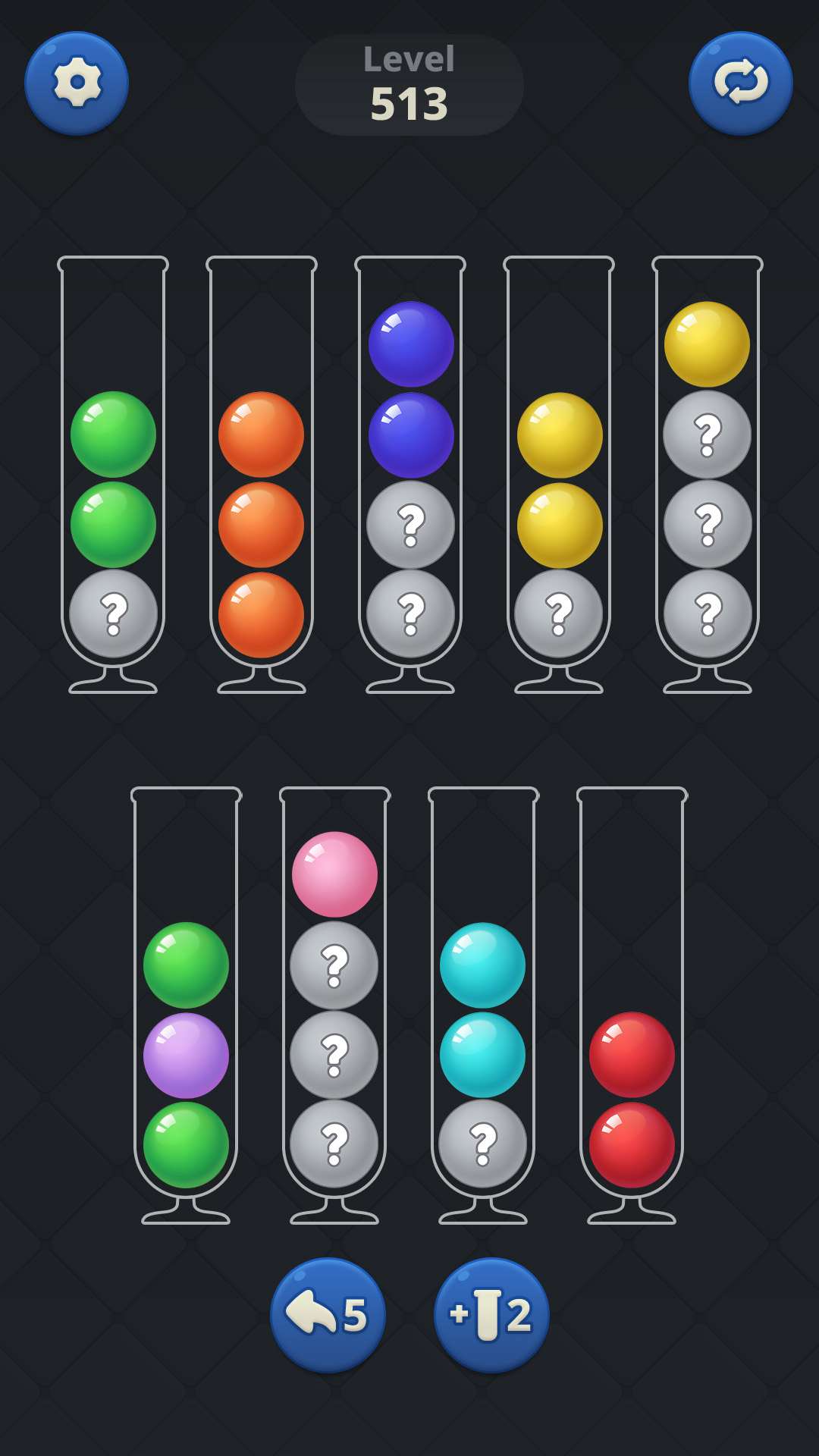This screenshot has height=1456, width=819.
Task: Add an extra tube
Action: 491,1315
